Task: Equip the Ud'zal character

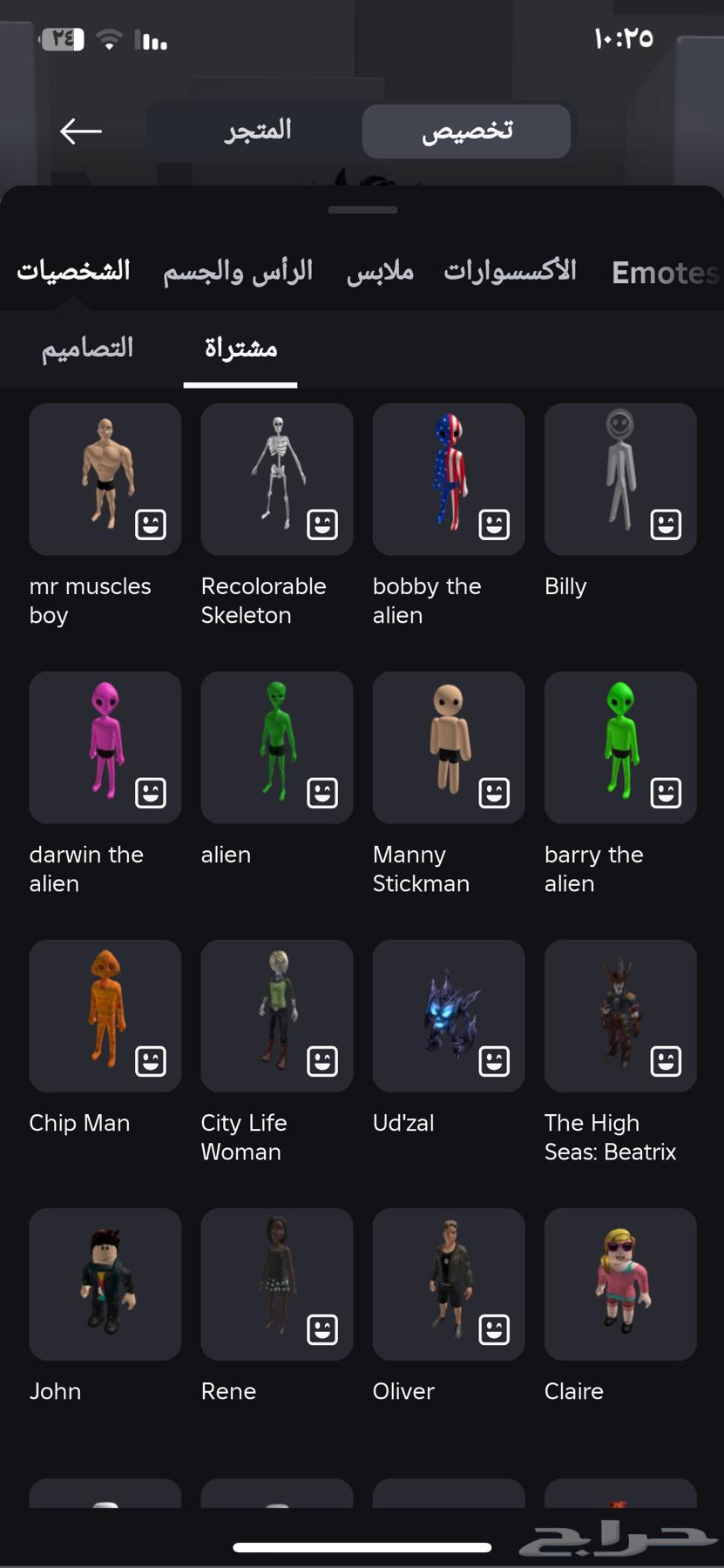Action: click(448, 1015)
